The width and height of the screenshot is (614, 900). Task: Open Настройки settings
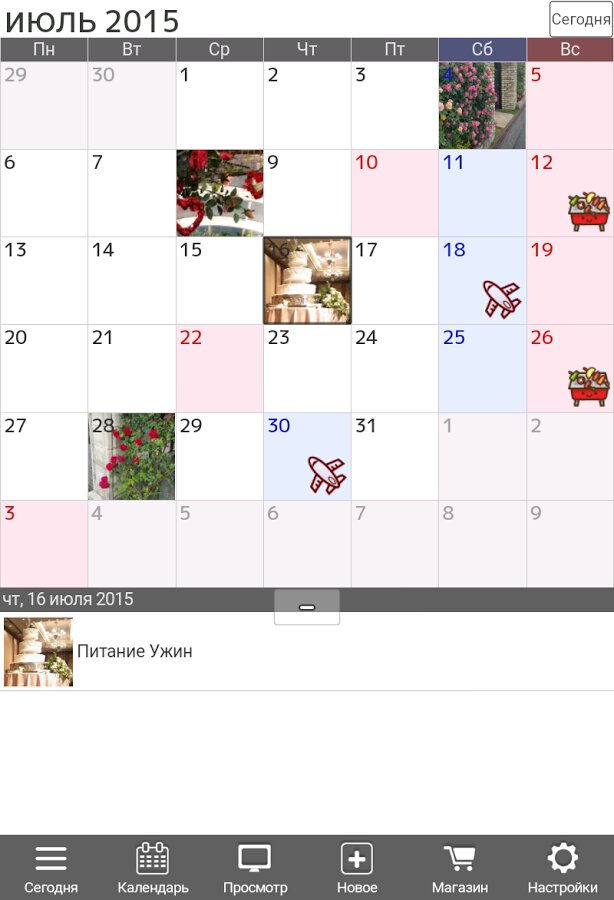point(563,868)
